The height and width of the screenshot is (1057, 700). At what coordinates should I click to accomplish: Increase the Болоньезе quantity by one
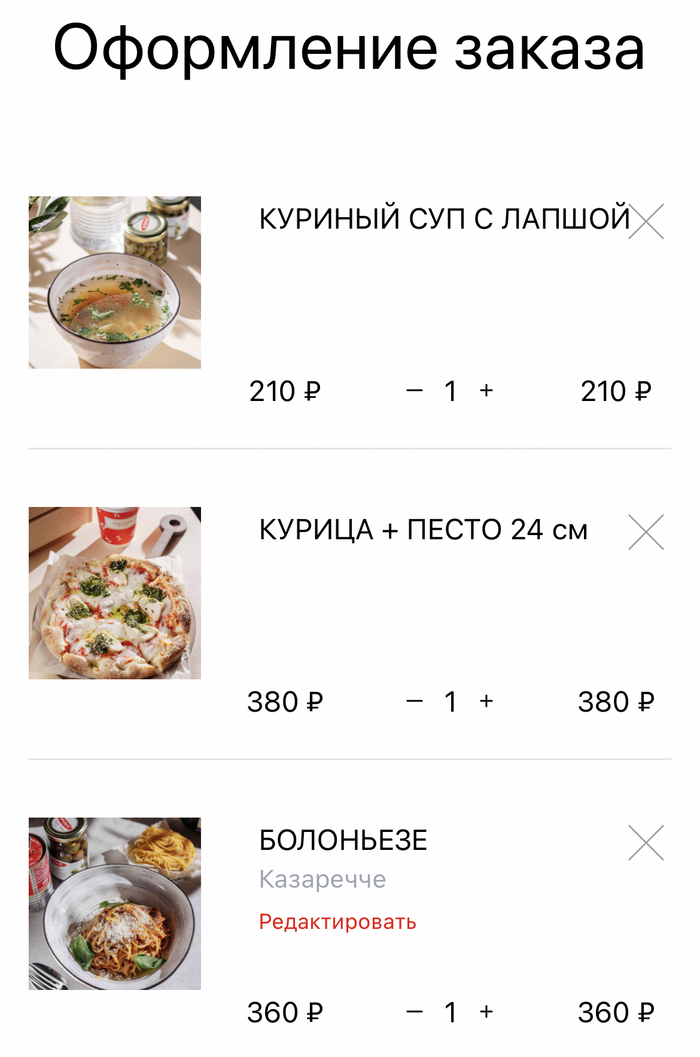pyautogui.click(x=487, y=1012)
